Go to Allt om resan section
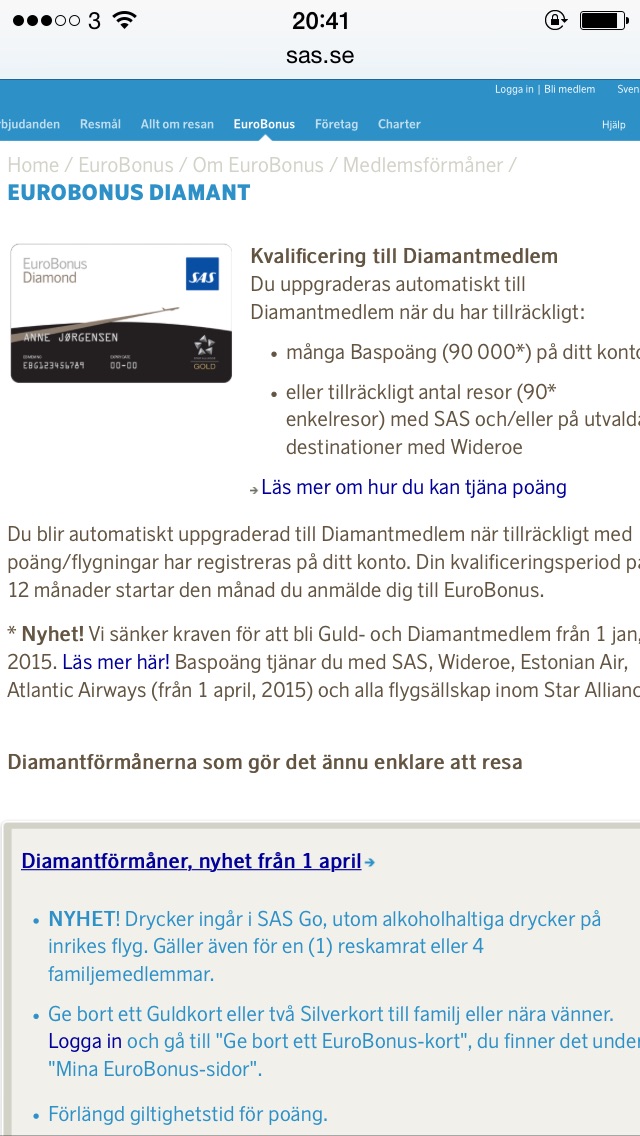This screenshot has height=1136, width=640. tap(177, 124)
